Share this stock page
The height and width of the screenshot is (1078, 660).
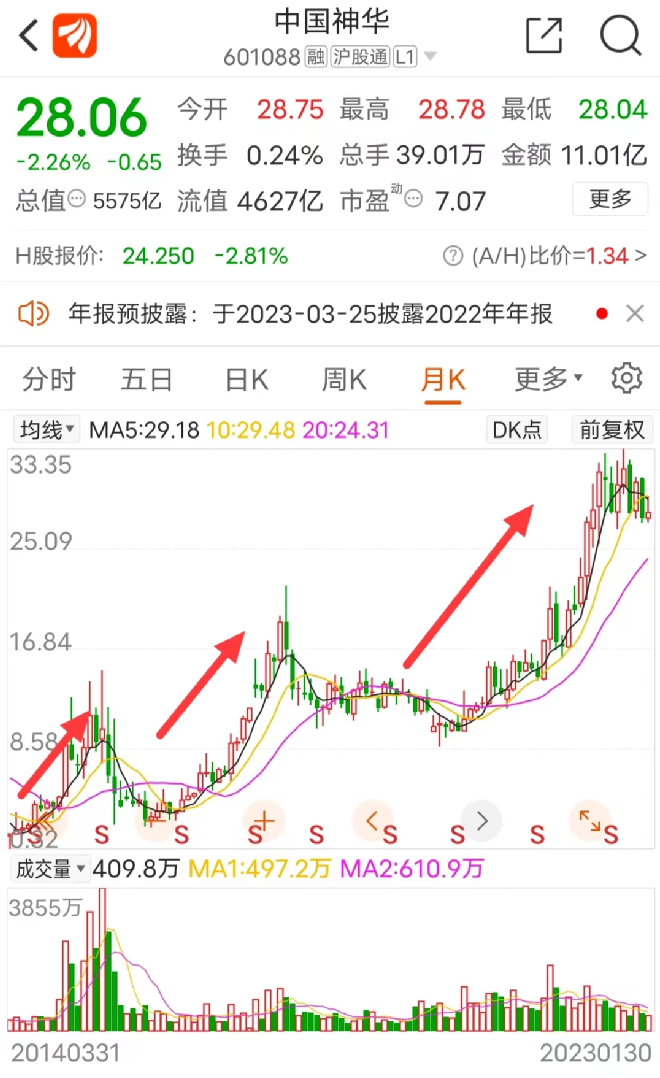point(544,36)
